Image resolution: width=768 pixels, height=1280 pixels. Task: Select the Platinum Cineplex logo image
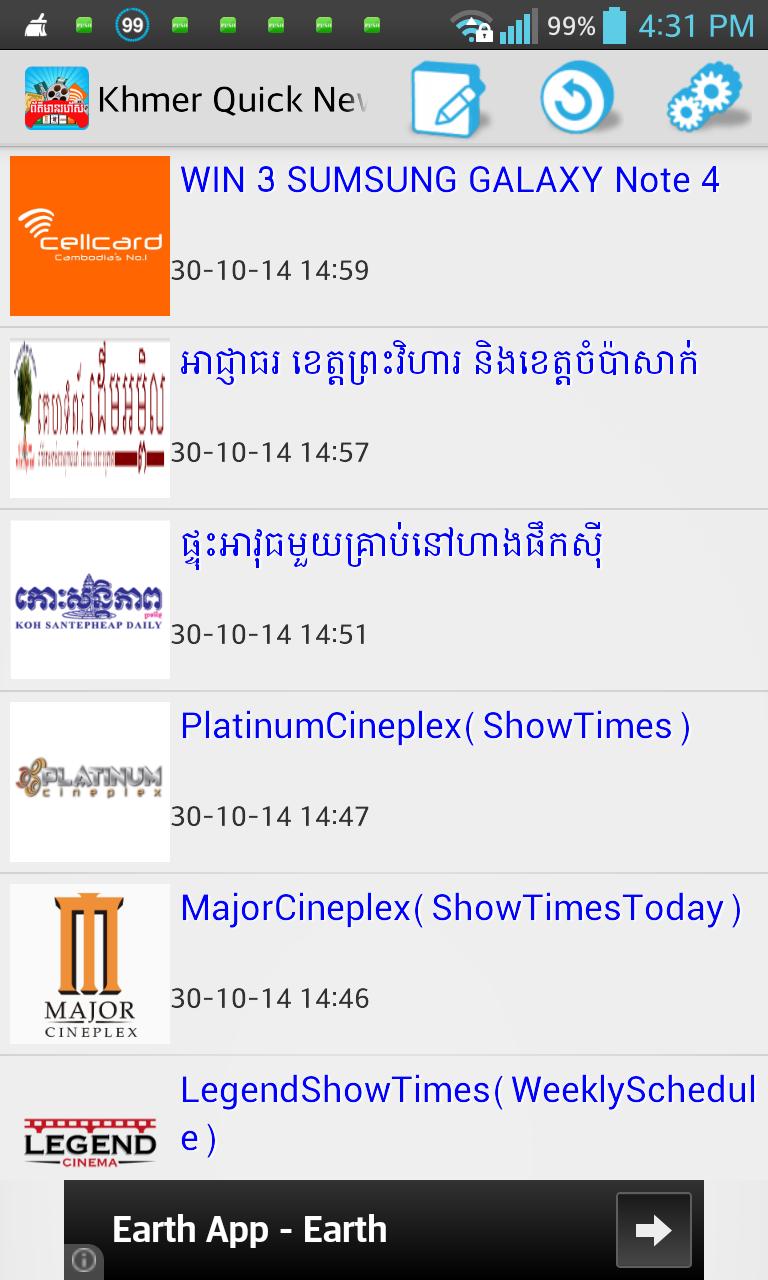(x=89, y=781)
